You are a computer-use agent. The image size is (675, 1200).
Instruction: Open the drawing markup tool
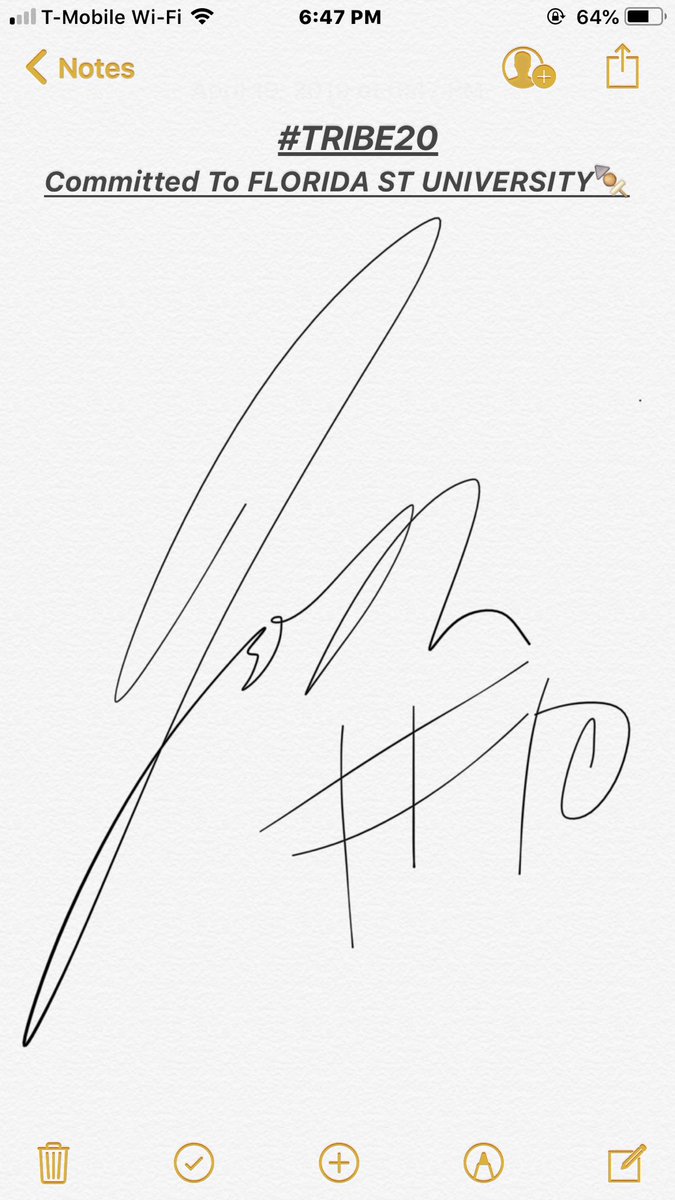[484, 1163]
